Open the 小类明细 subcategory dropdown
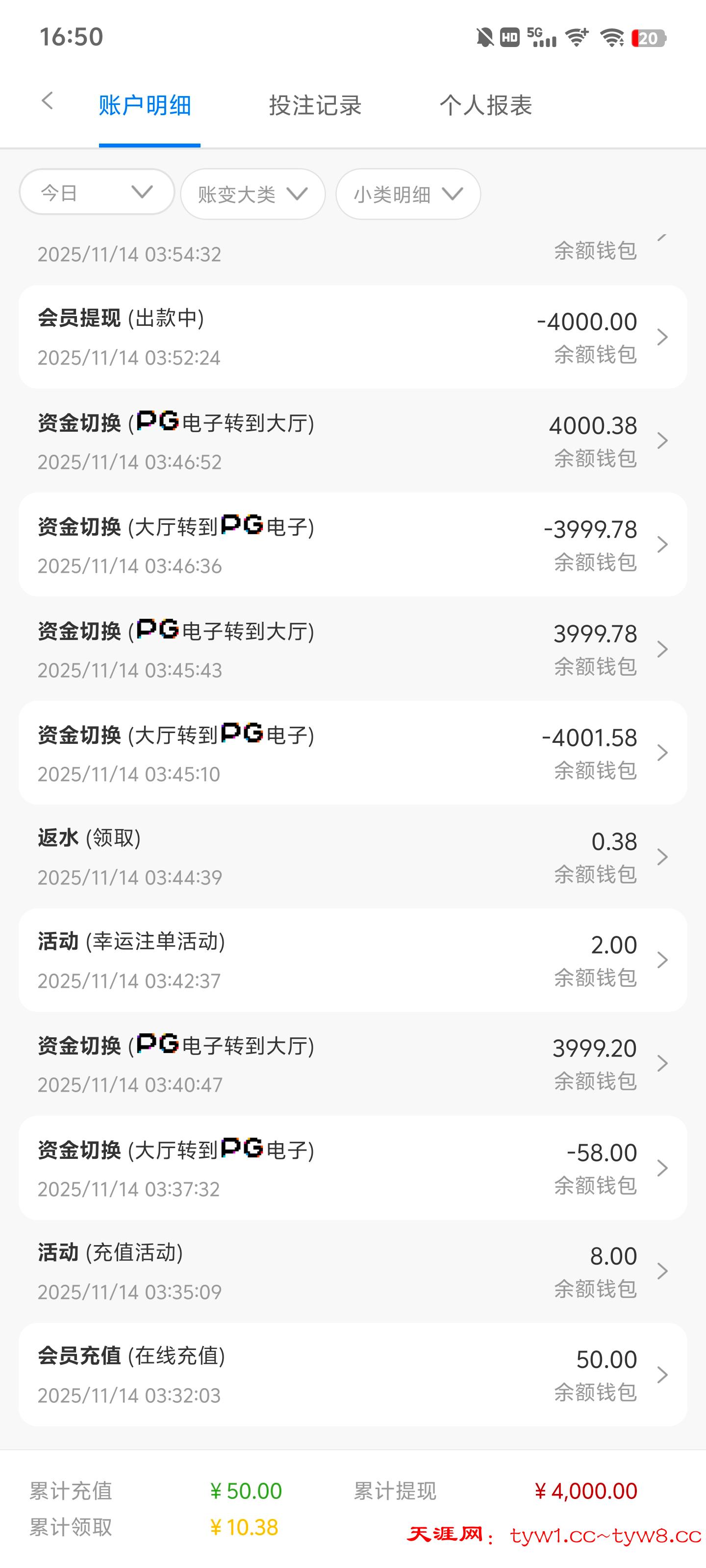Viewport: 706px width, 1568px height. (x=407, y=194)
